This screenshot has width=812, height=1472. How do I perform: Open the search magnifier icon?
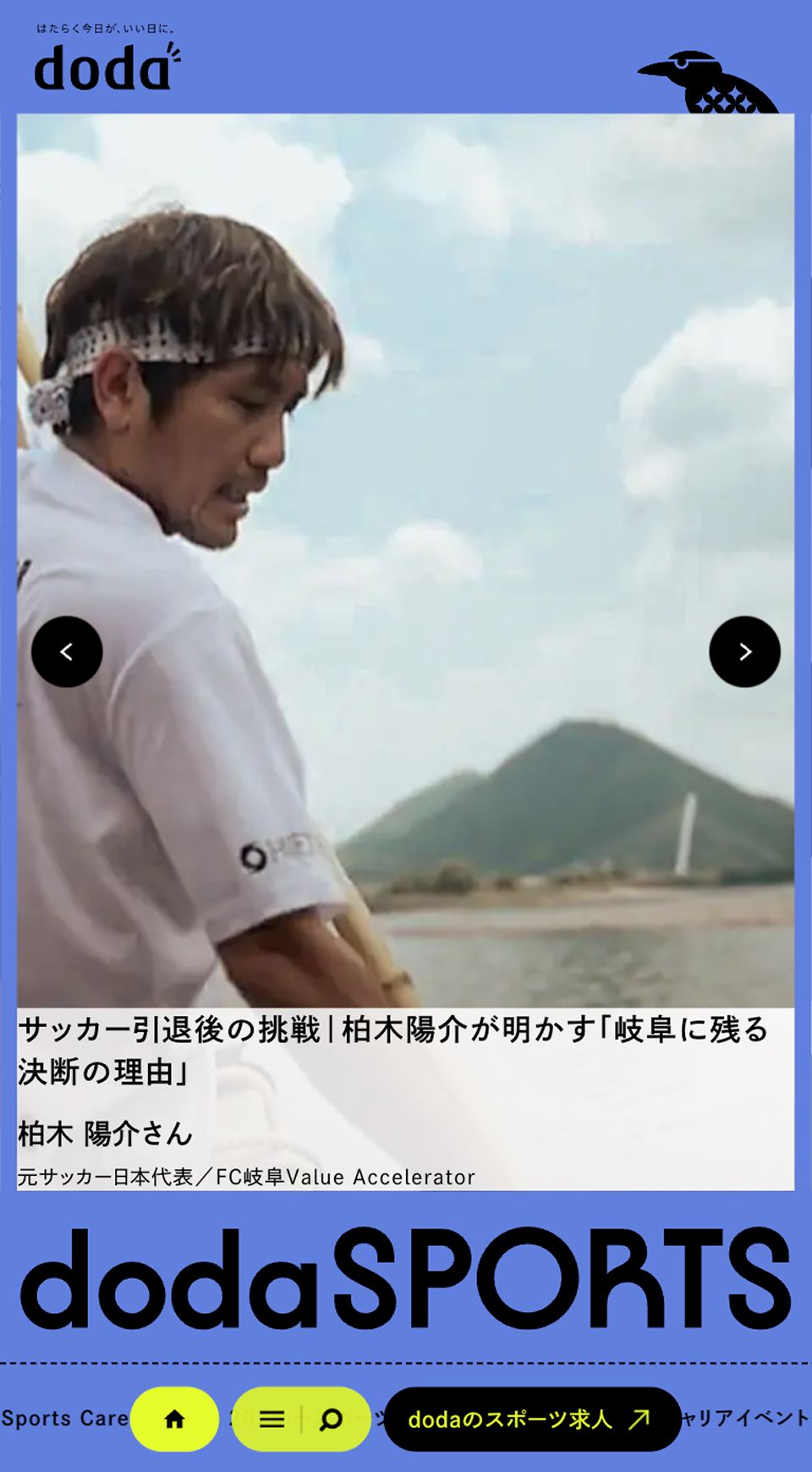click(331, 1419)
